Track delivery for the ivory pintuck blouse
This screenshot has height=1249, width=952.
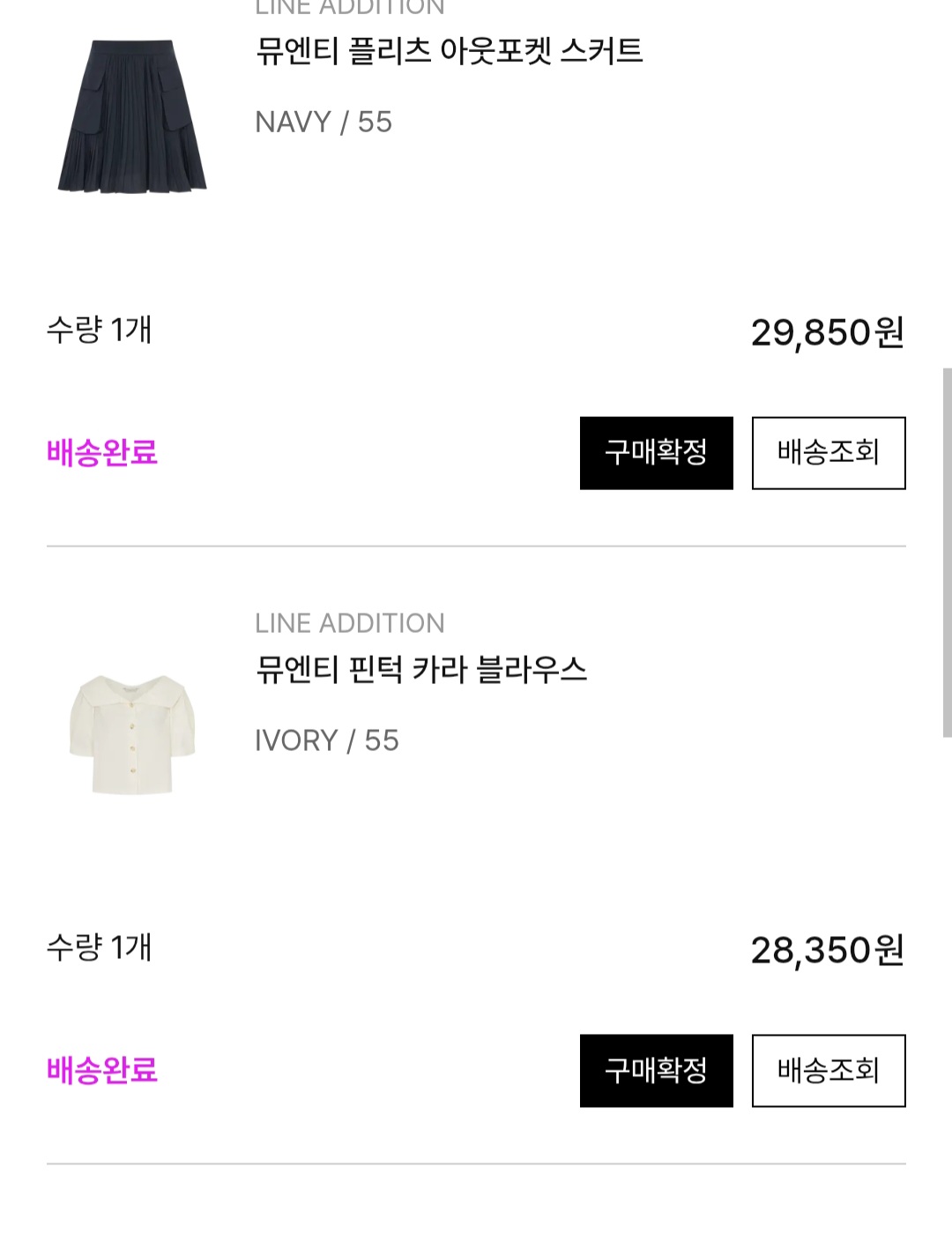coord(828,1071)
